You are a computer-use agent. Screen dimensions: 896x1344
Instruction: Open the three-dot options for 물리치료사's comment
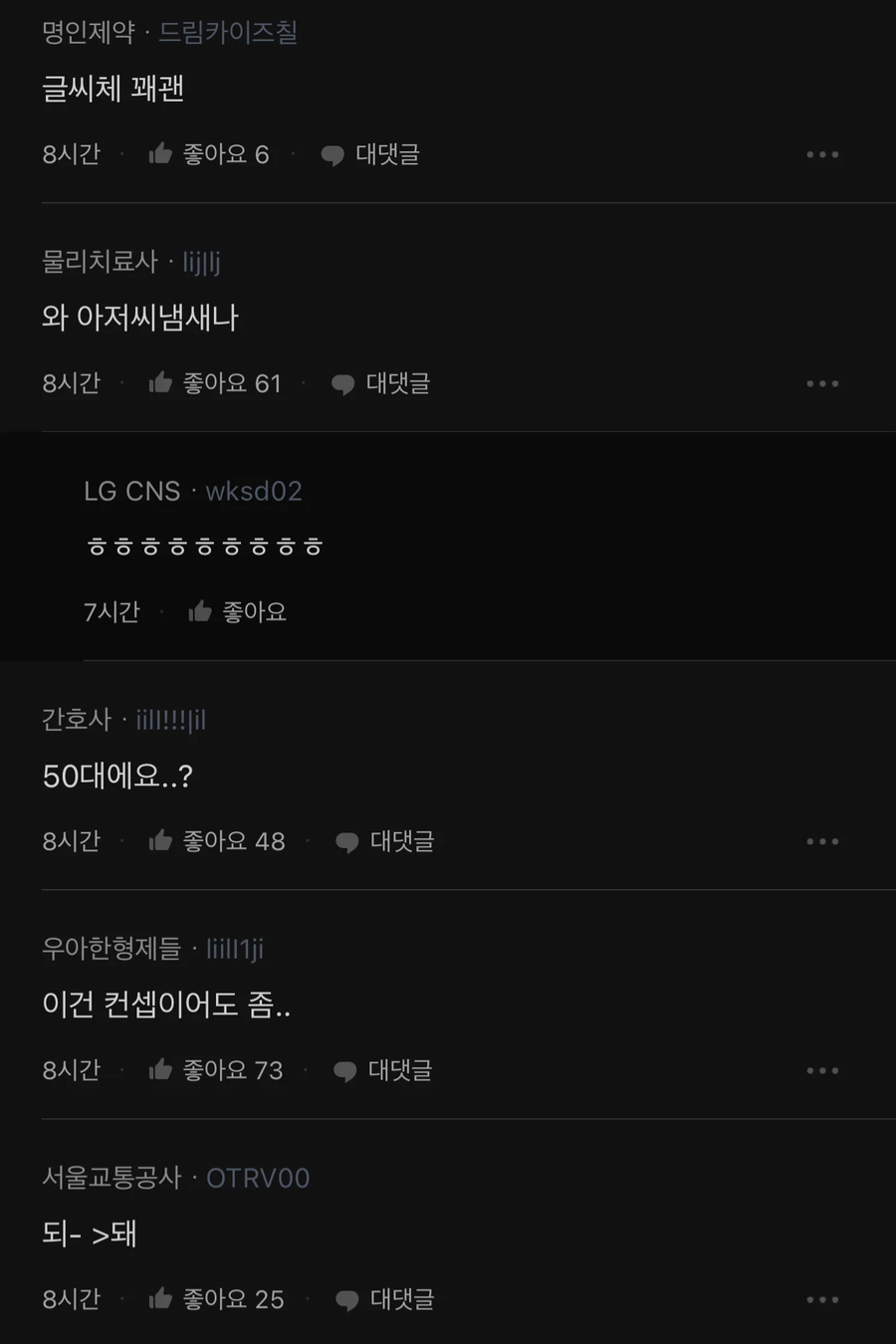[x=823, y=382]
